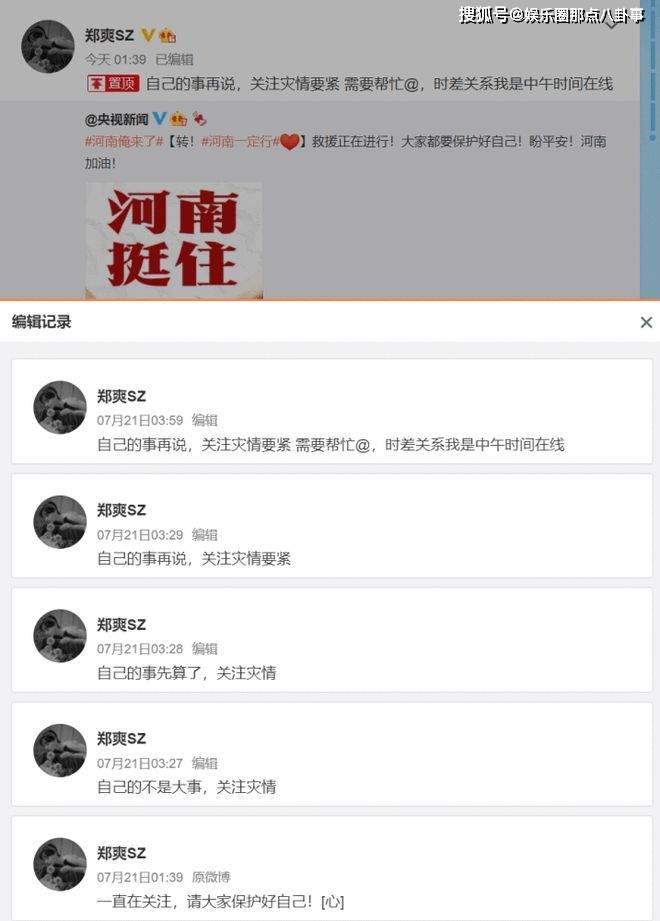Close the 编辑记录 edit history panel
Image resolution: width=660 pixels, height=921 pixels.
(x=646, y=322)
